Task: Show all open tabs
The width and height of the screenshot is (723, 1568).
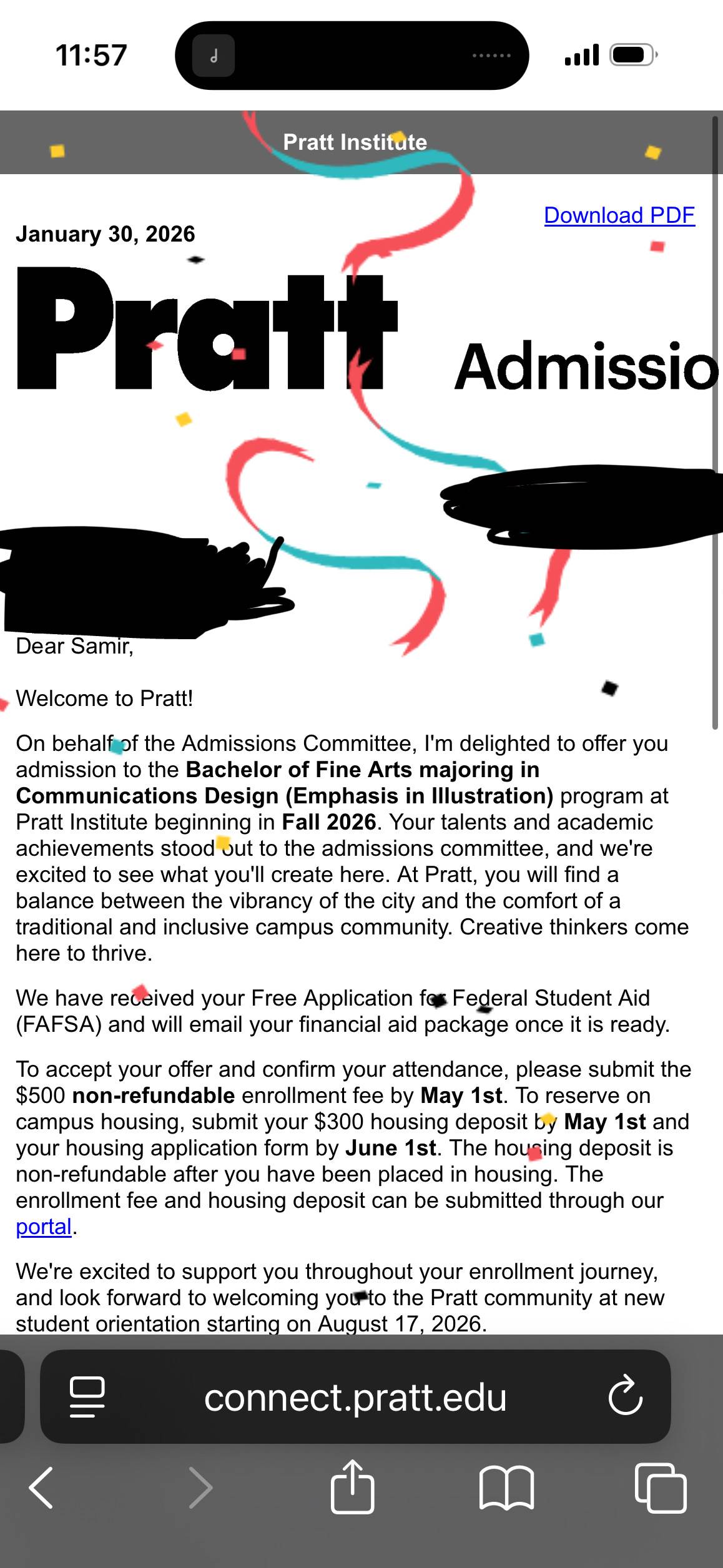Action: (661, 1487)
